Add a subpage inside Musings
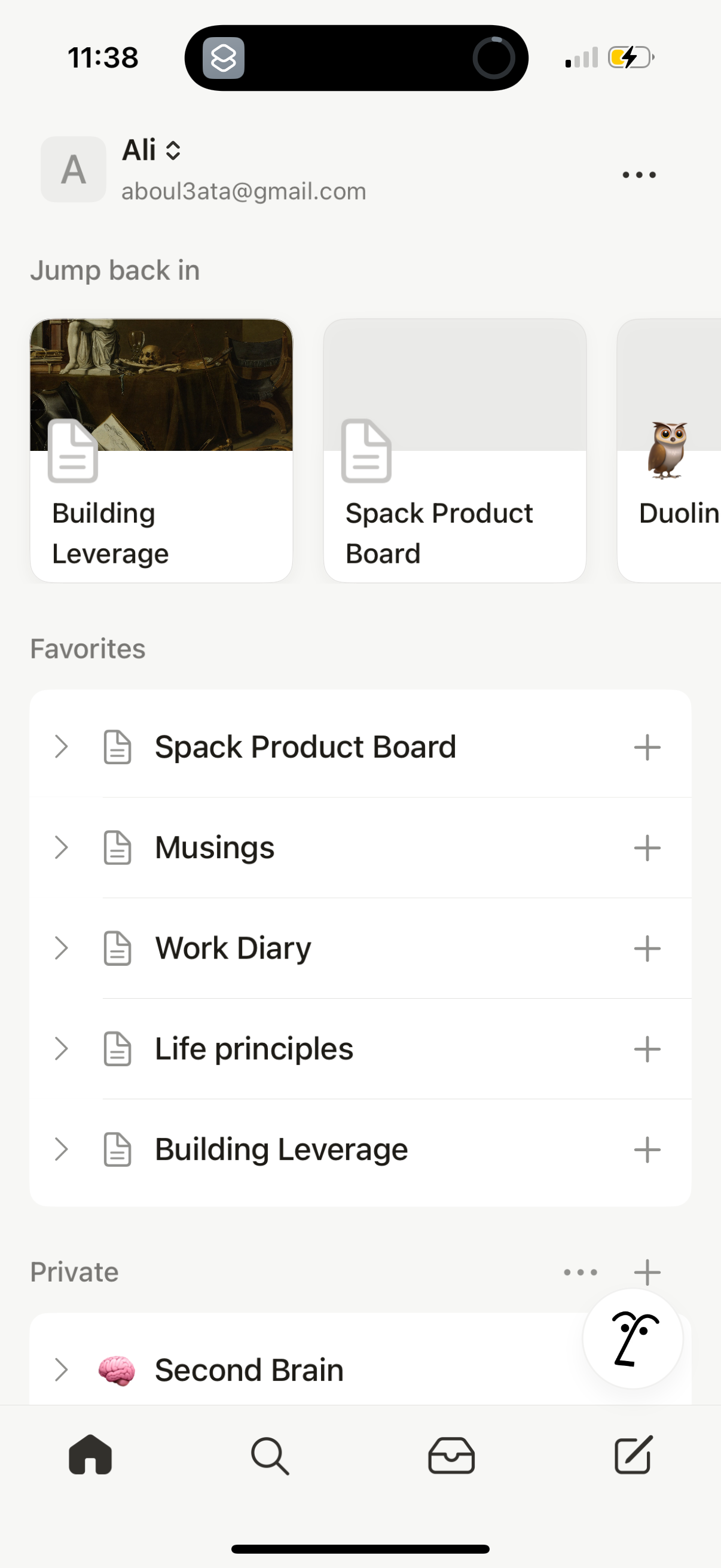The height and width of the screenshot is (1568, 721). click(x=647, y=846)
